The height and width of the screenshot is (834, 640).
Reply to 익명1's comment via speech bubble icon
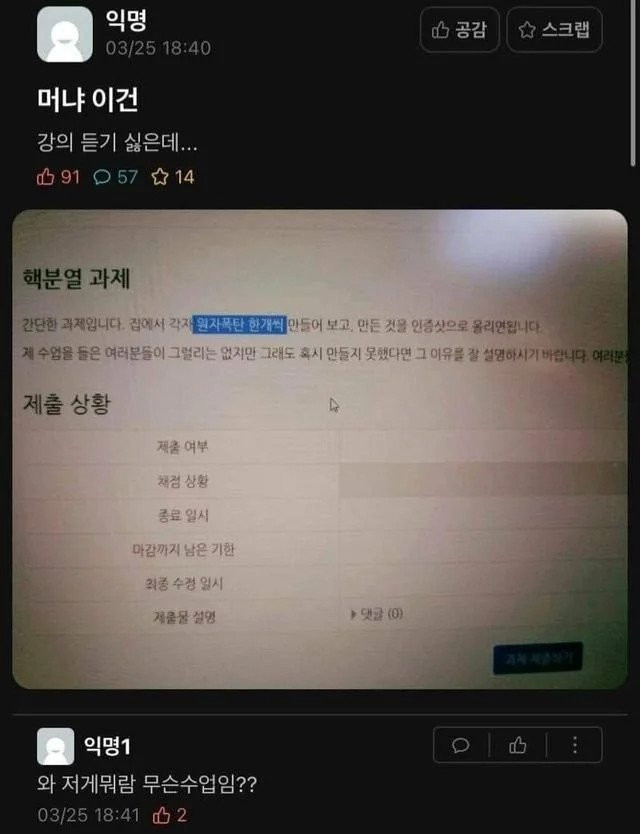tap(462, 745)
